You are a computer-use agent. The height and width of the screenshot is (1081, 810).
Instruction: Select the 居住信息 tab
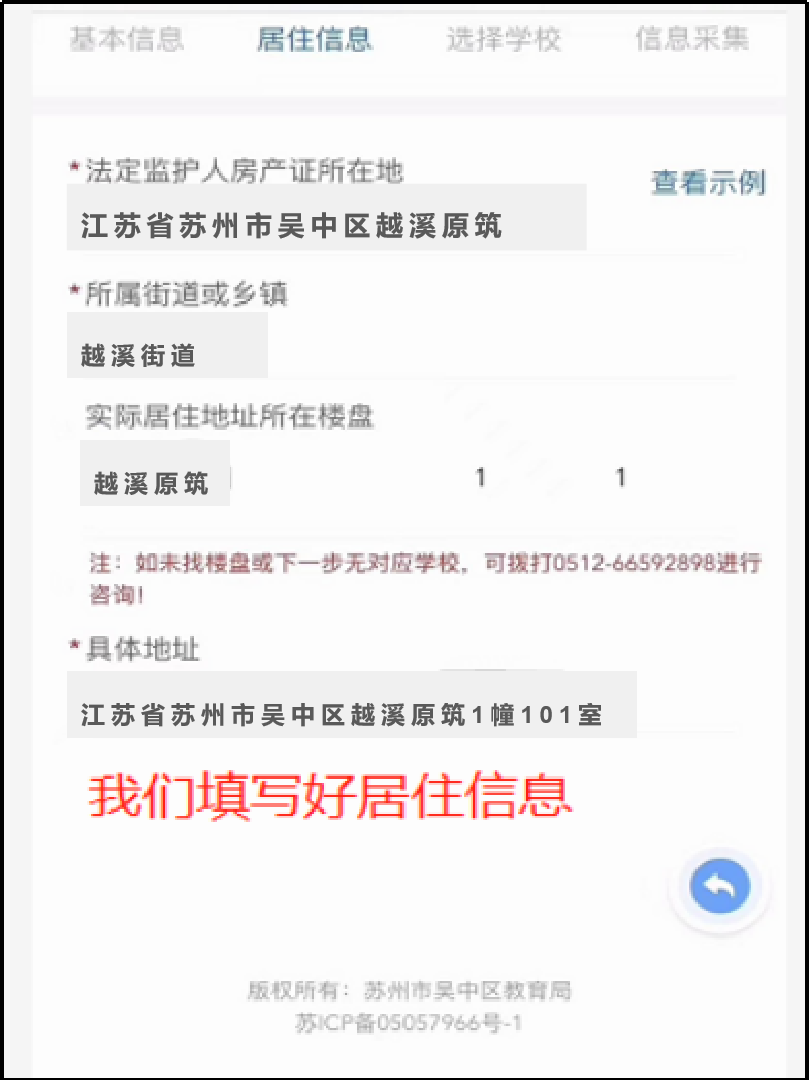(x=314, y=39)
